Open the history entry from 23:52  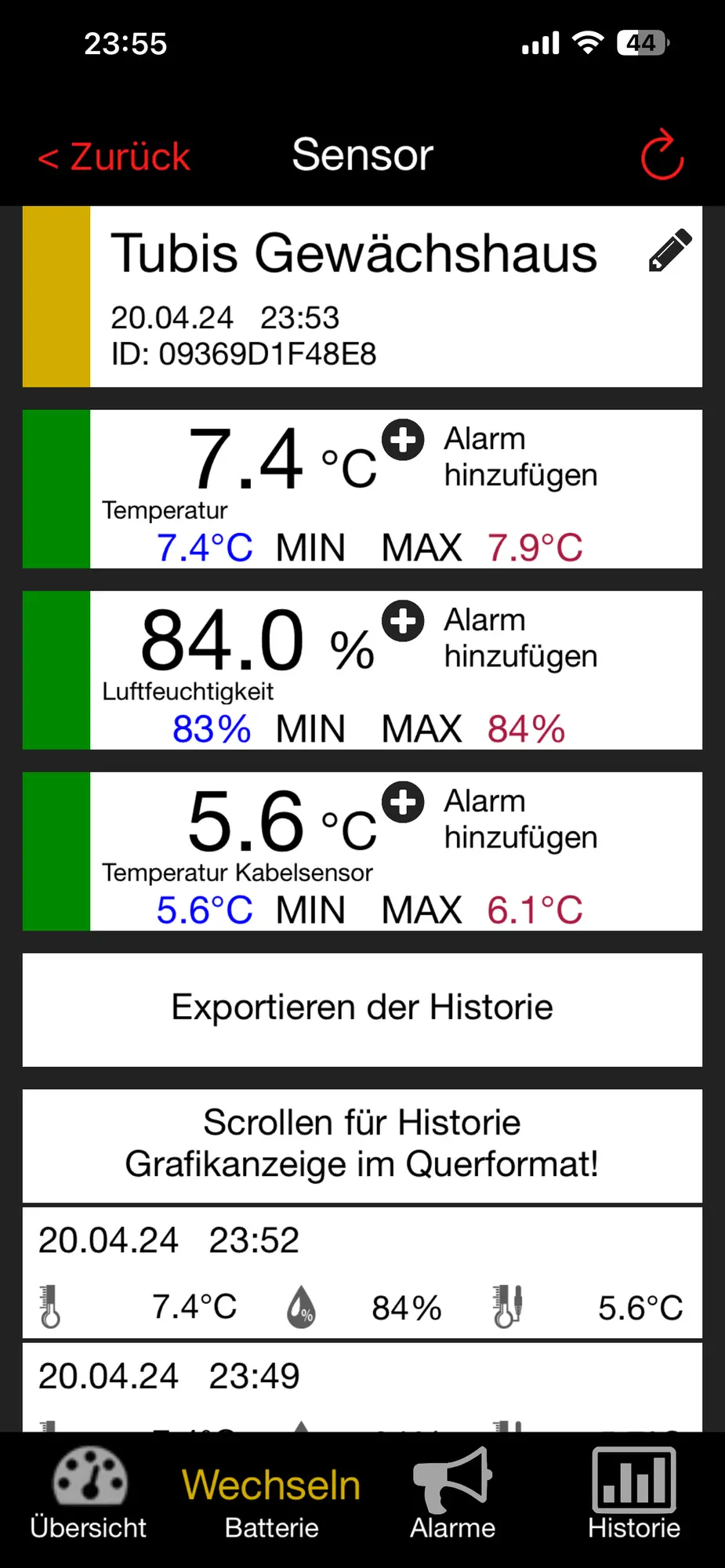[362, 1273]
